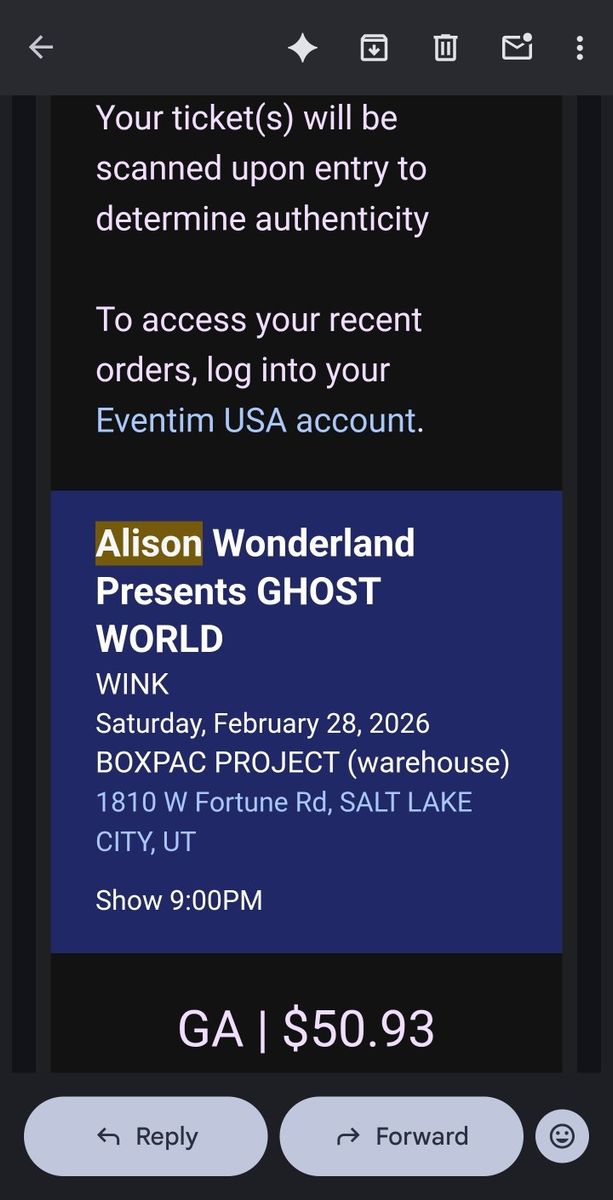
Task: Go back to the inbox
Action: [x=41, y=47]
